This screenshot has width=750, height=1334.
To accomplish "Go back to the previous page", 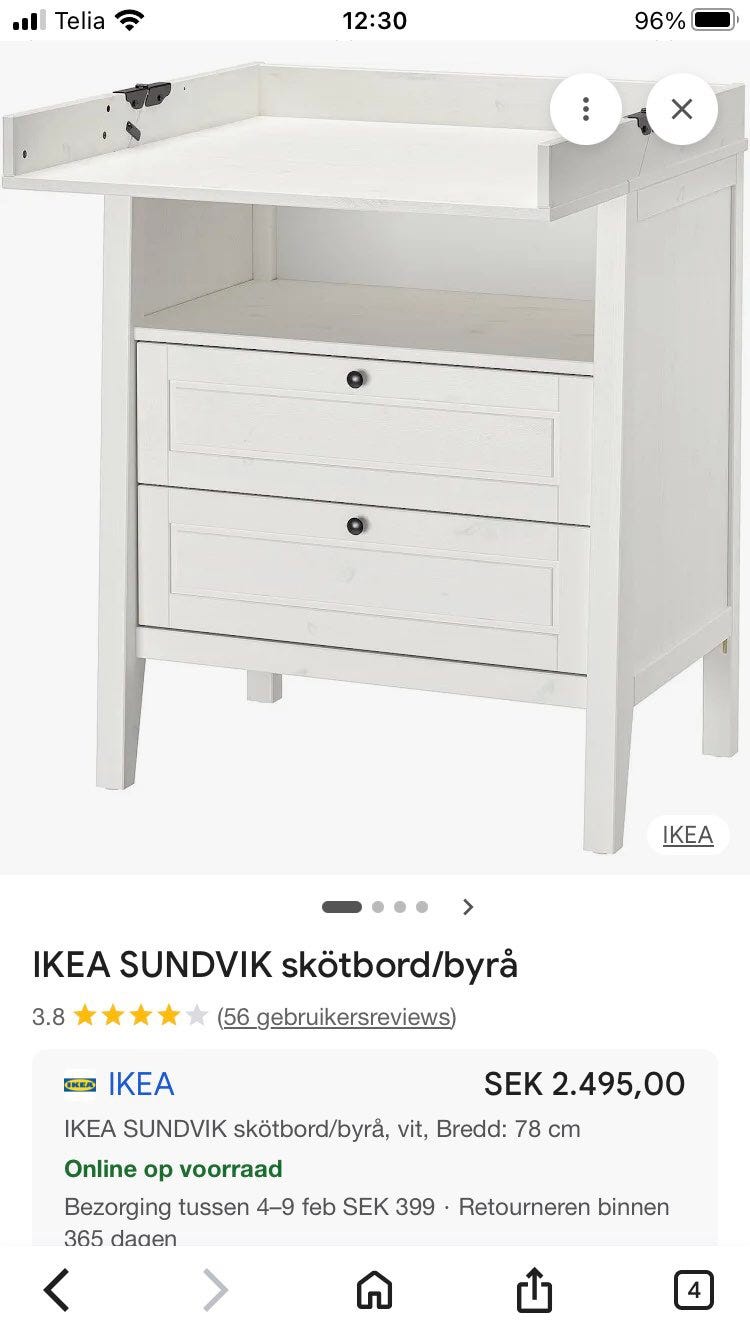I will click(57, 1290).
